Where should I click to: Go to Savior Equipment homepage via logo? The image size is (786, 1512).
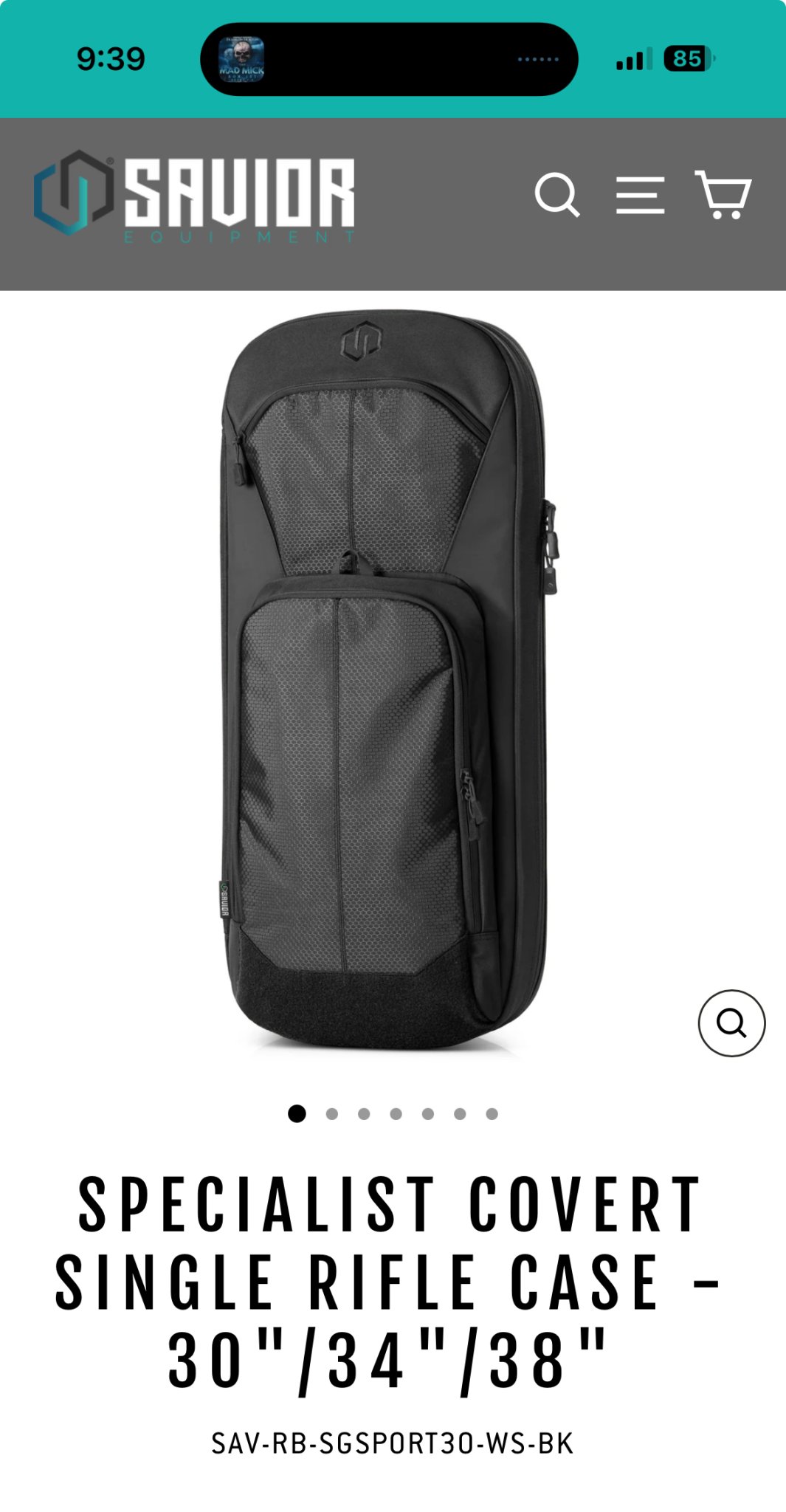click(194, 194)
